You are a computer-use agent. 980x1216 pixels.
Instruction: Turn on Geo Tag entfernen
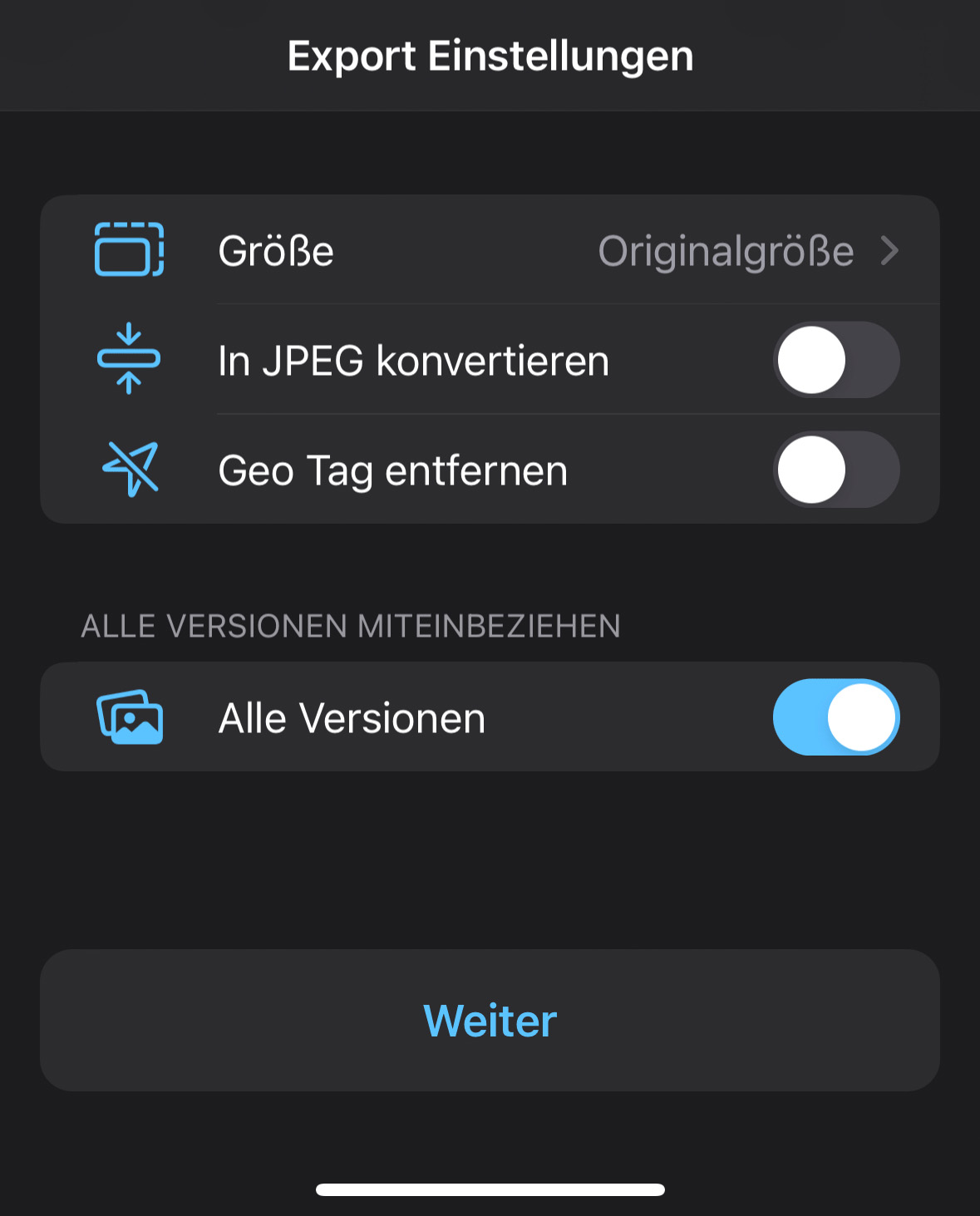(x=836, y=470)
